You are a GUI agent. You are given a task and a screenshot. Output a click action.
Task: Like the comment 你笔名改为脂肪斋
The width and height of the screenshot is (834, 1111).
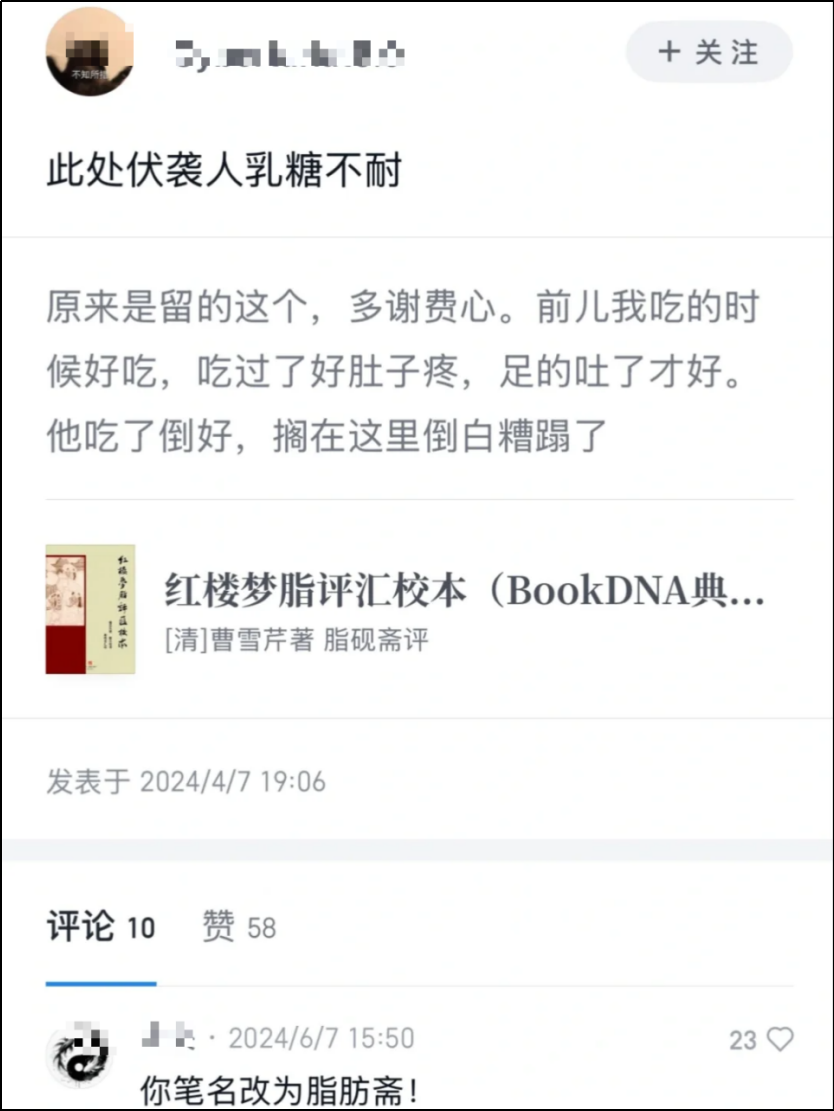click(x=780, y=1040)
